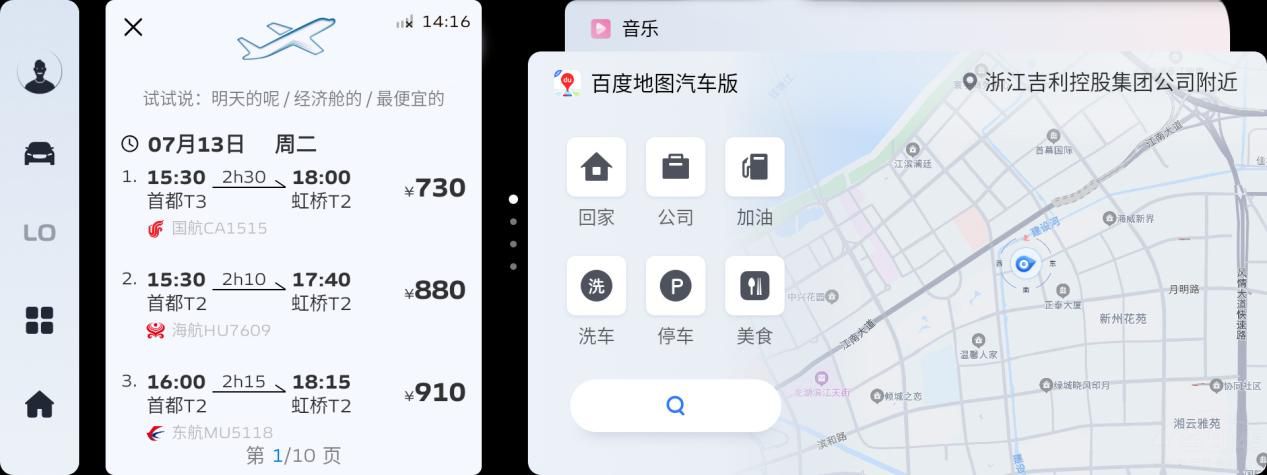Screen dimensions: 1267x475
Task: Open the user profile avatar
Action: tap(39, 73)
